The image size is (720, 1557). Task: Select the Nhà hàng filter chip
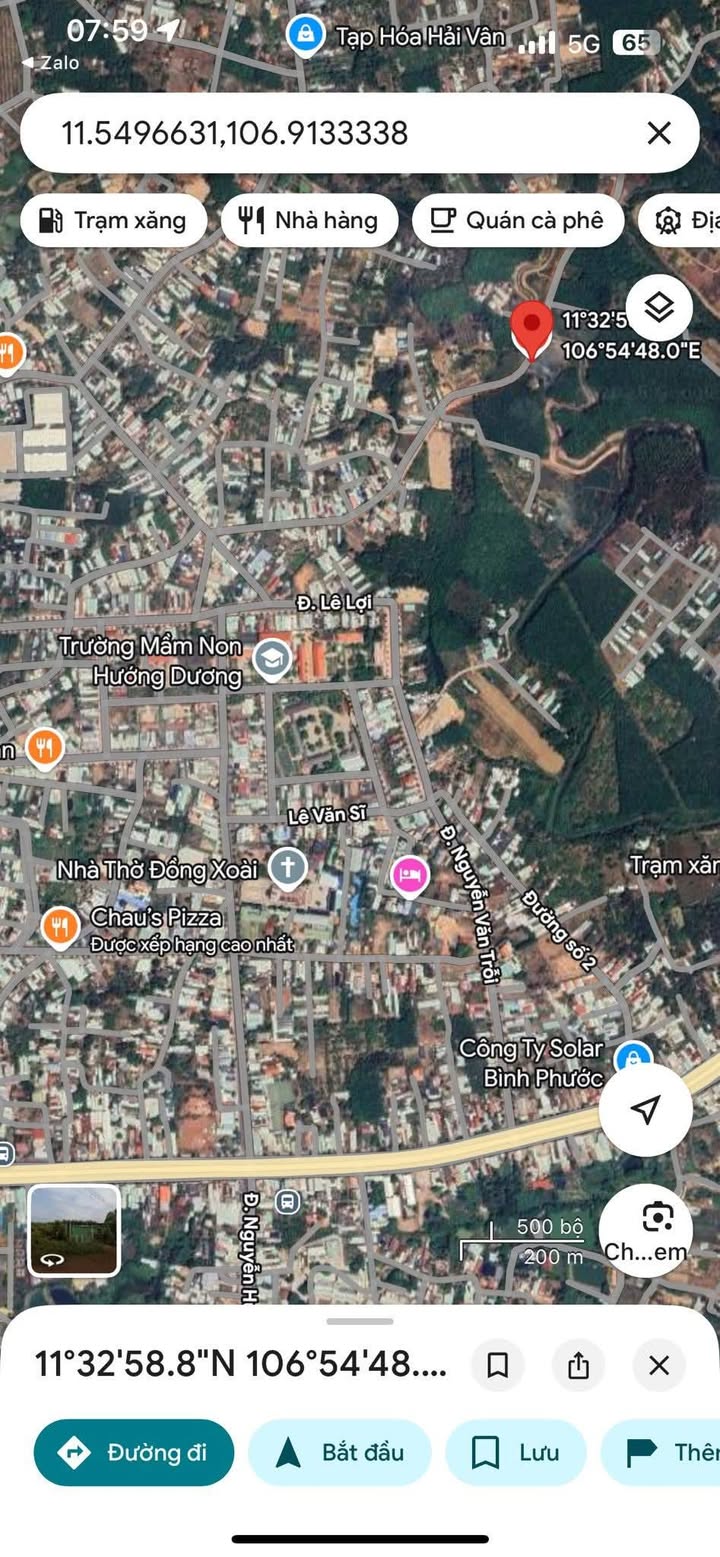click(309, 220)
